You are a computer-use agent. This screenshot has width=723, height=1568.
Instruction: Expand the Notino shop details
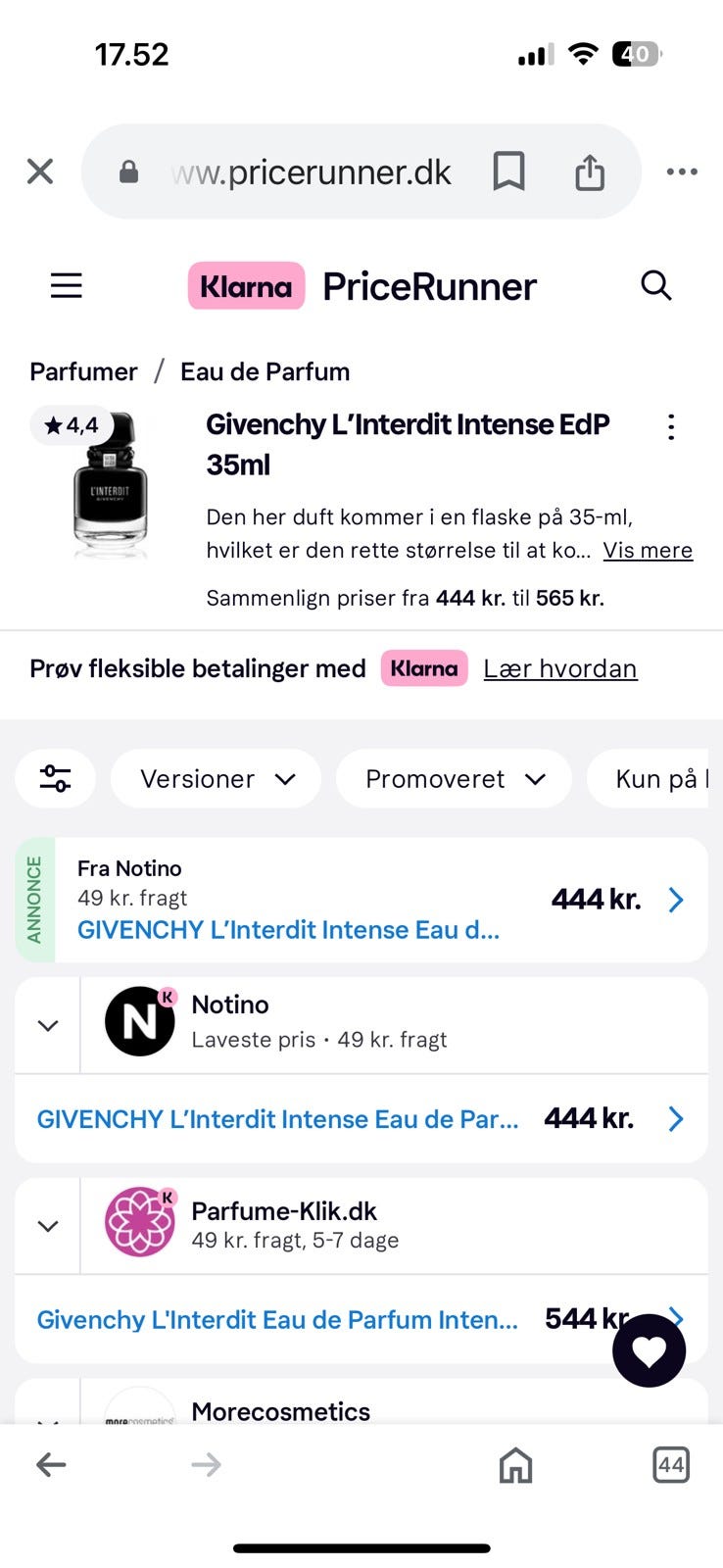[48, 1025]
